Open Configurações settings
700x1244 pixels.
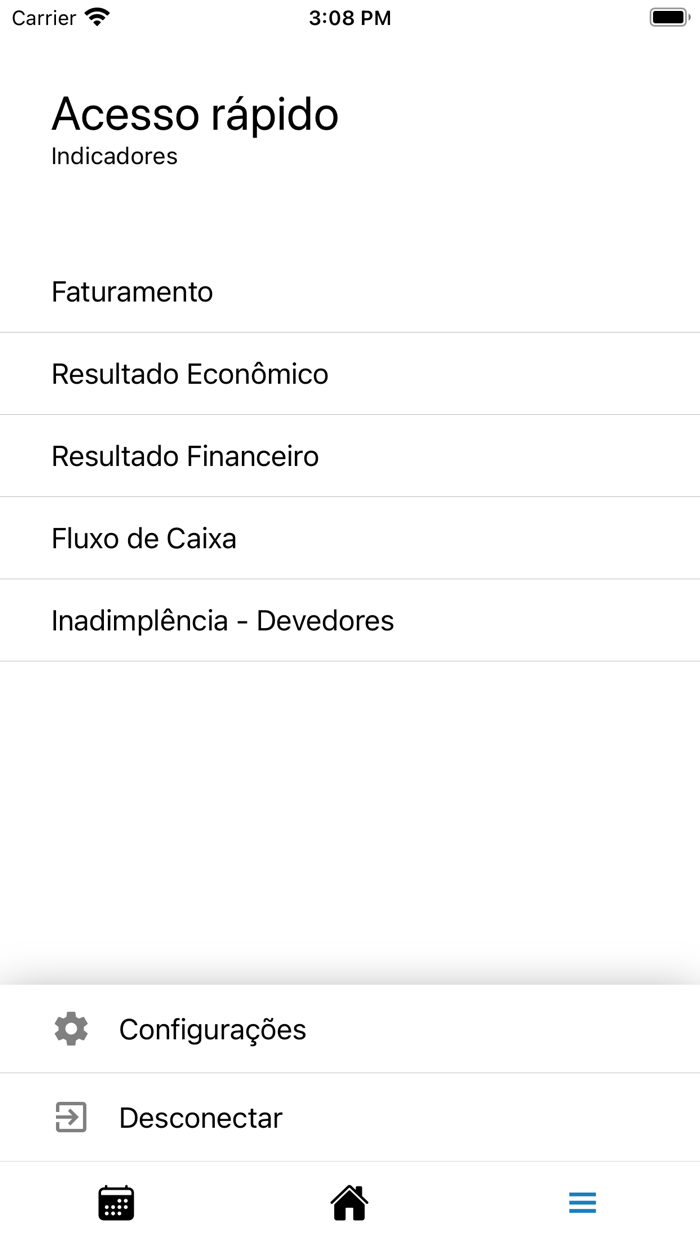tap(350, 1029)
